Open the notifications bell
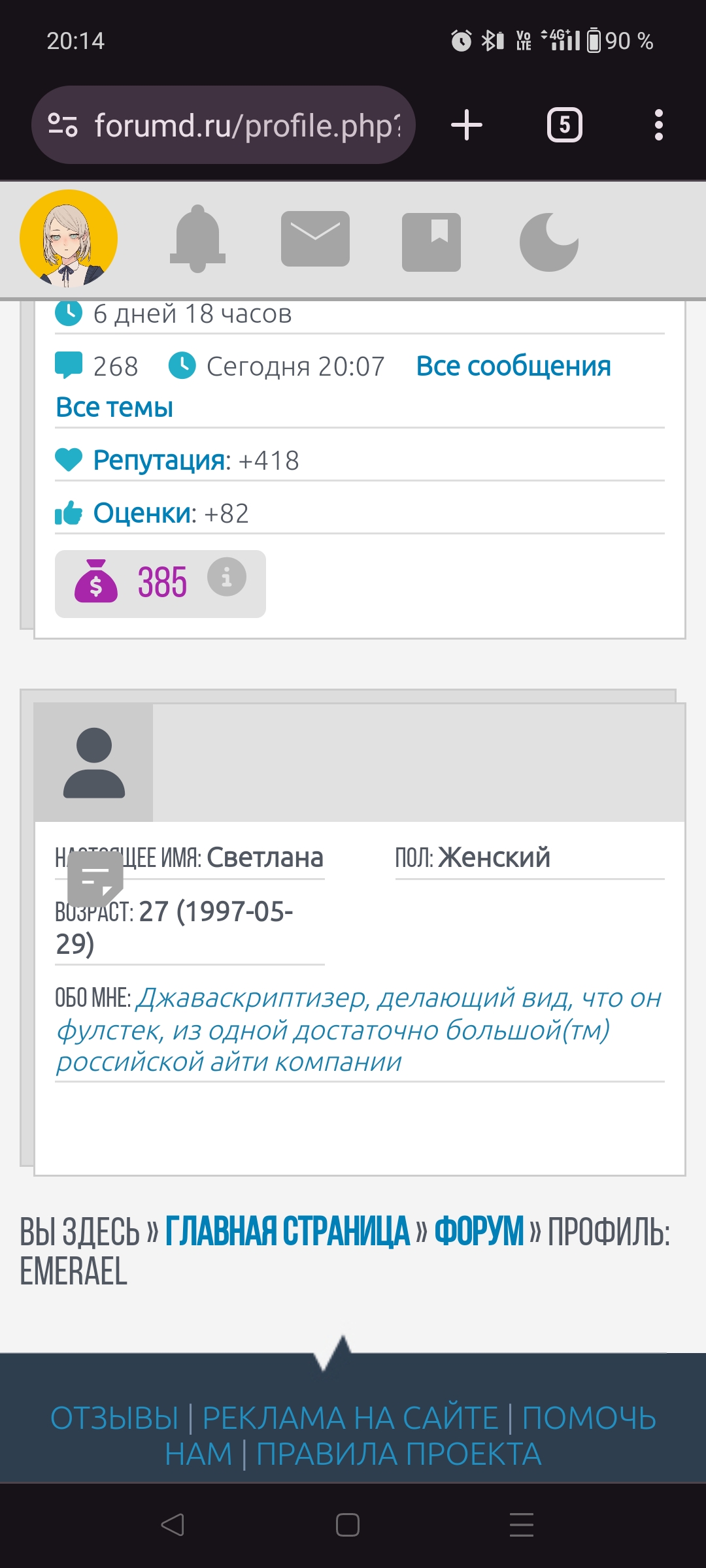The height and width of the screenshot is (1568, 706). click(x=197, y=239)
